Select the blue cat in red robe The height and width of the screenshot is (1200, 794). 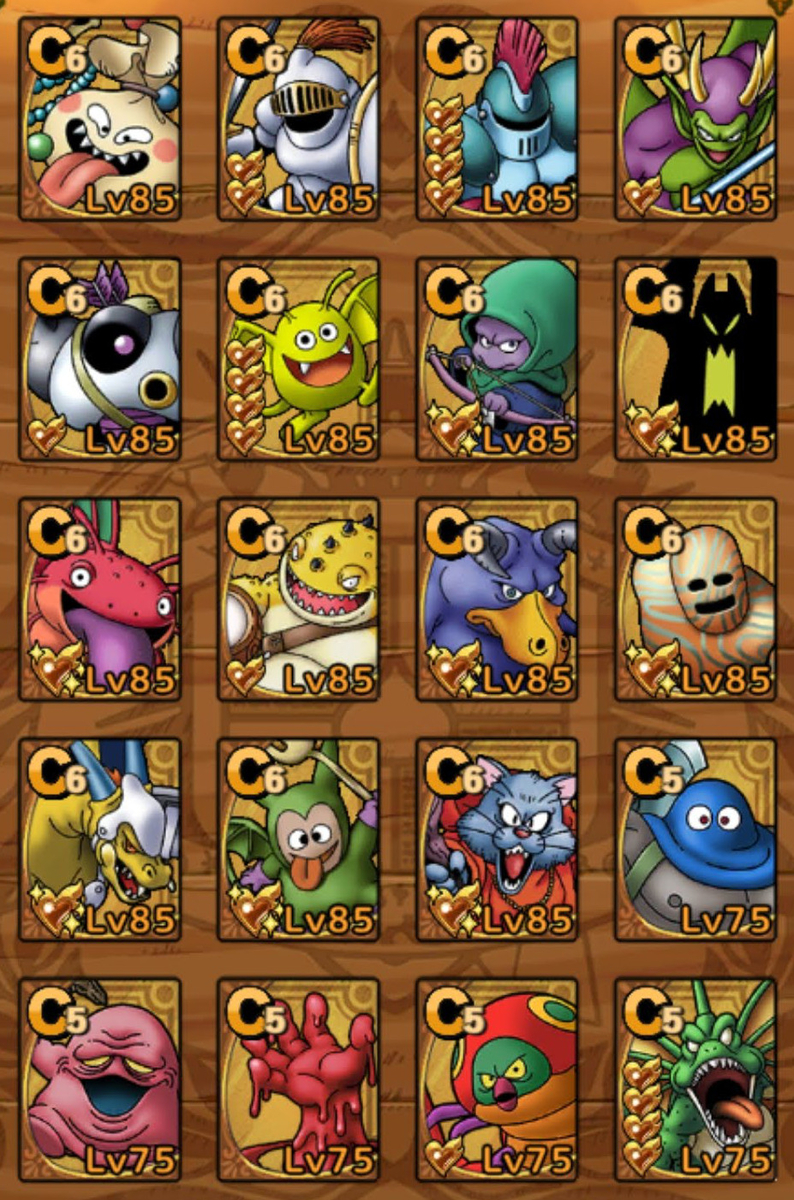pos(497,838)
